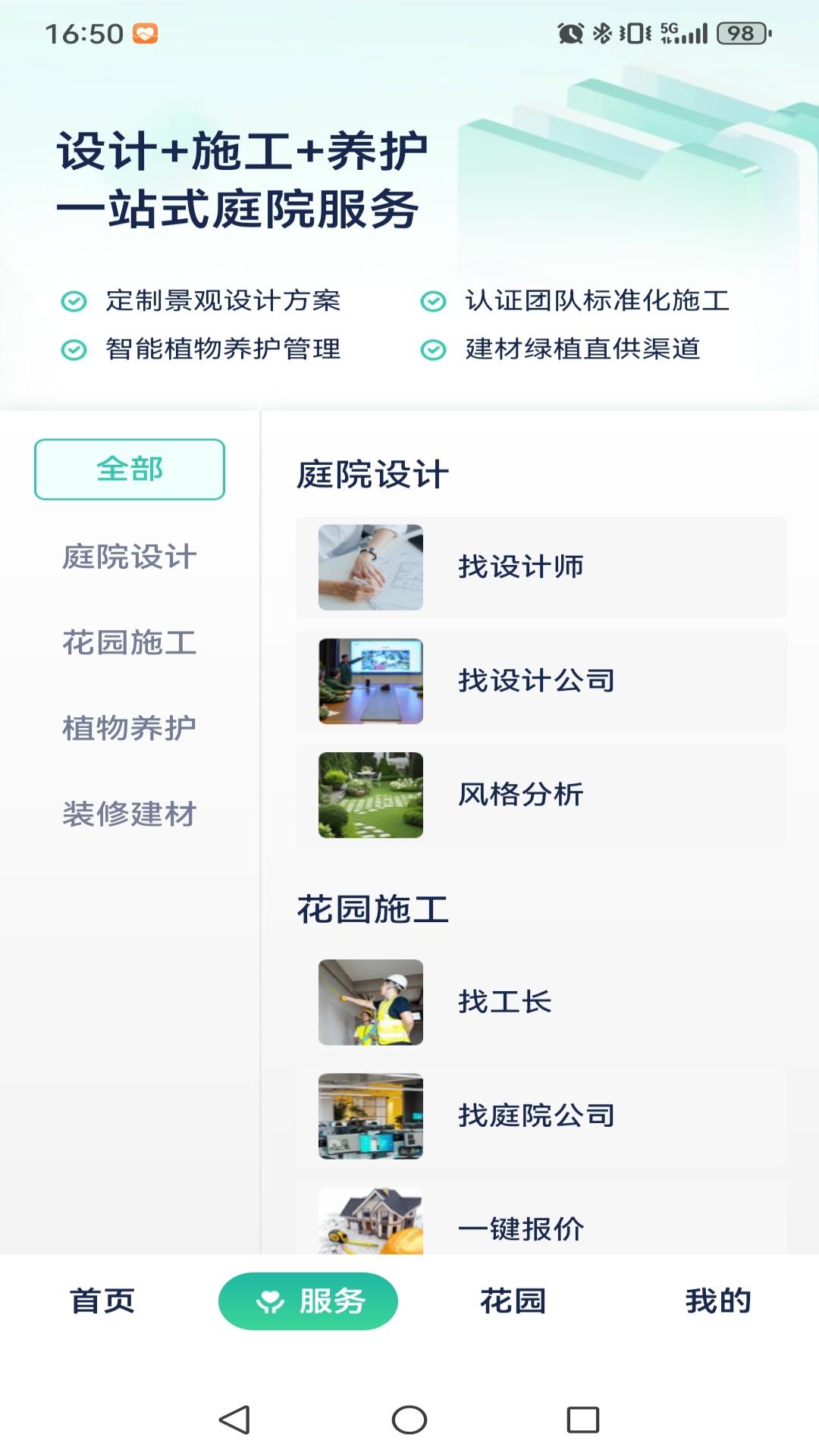
Task: Select 植物养护 category
Action: coord(130,728)
